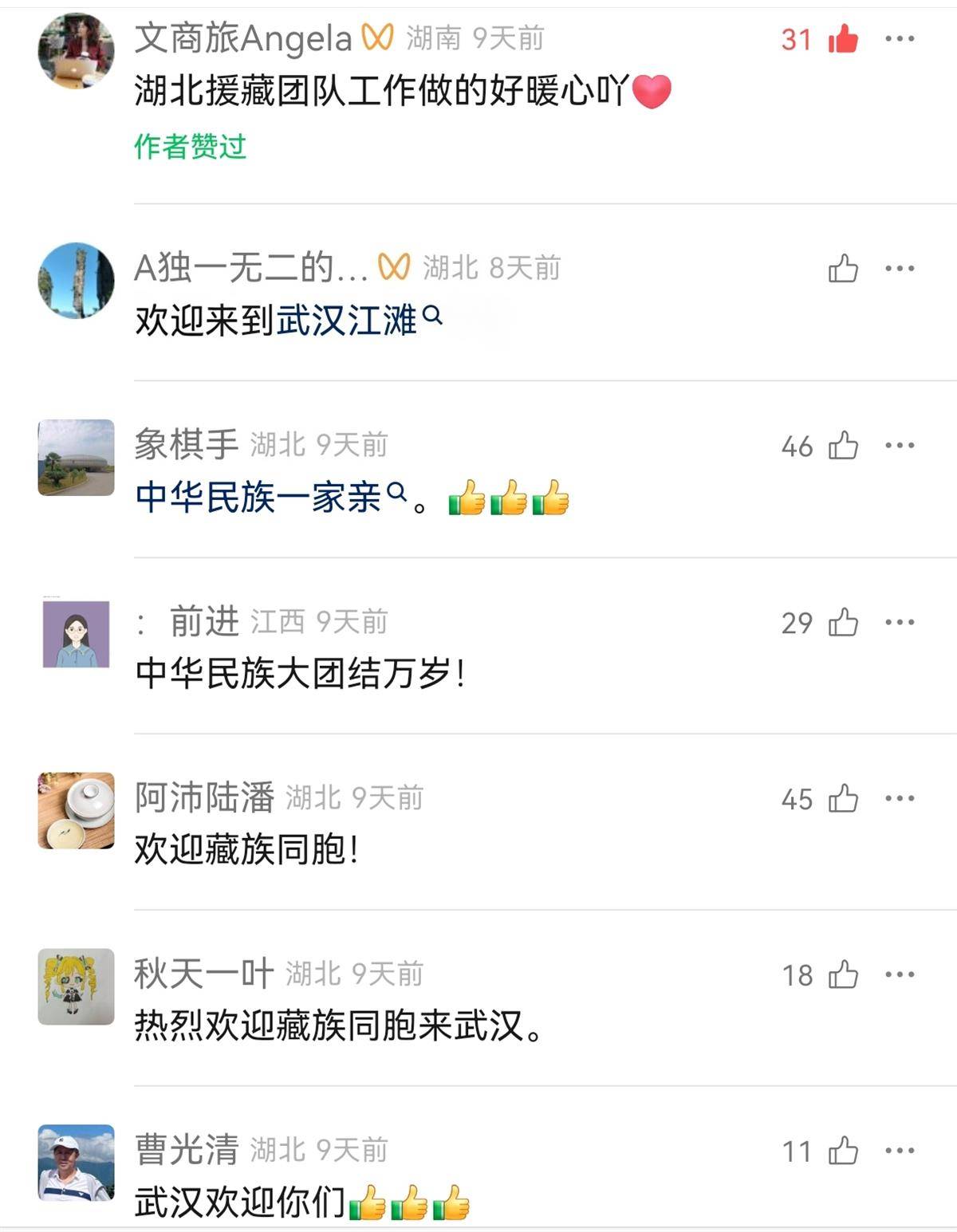Like 前进's comment 中华民族大团结万岁

843,623
